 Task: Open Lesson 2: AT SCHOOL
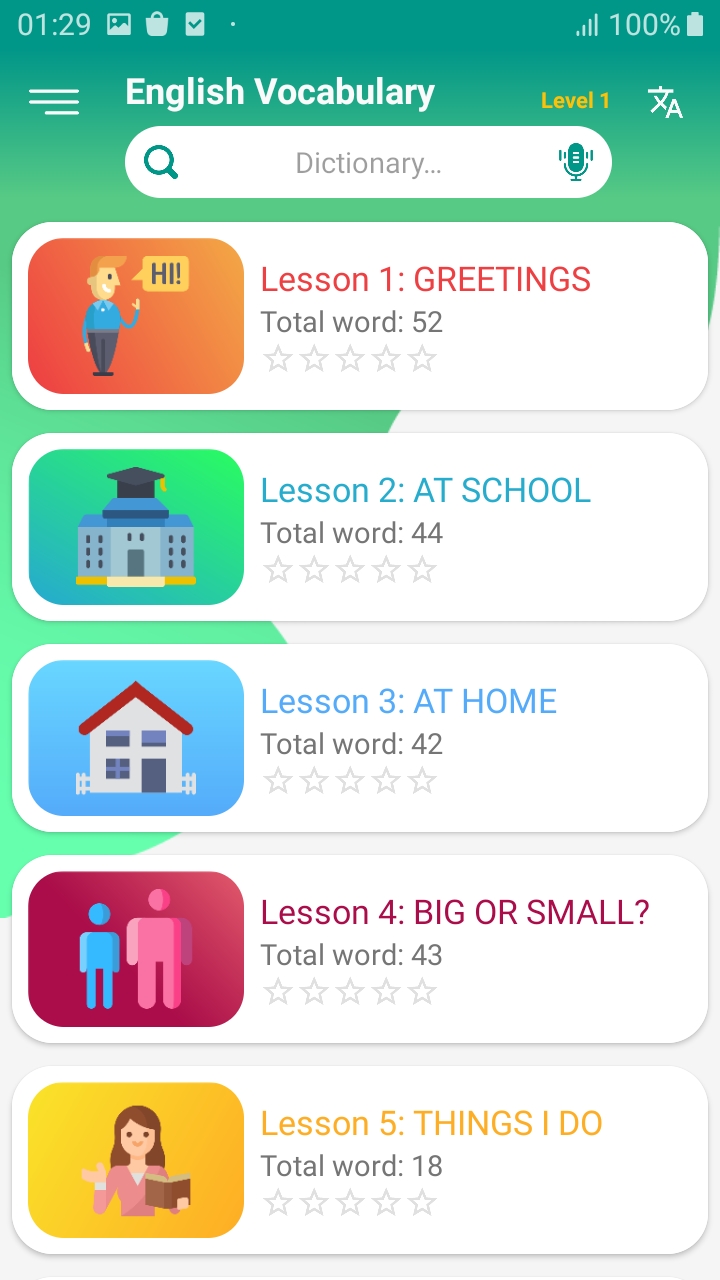(425, 490)
